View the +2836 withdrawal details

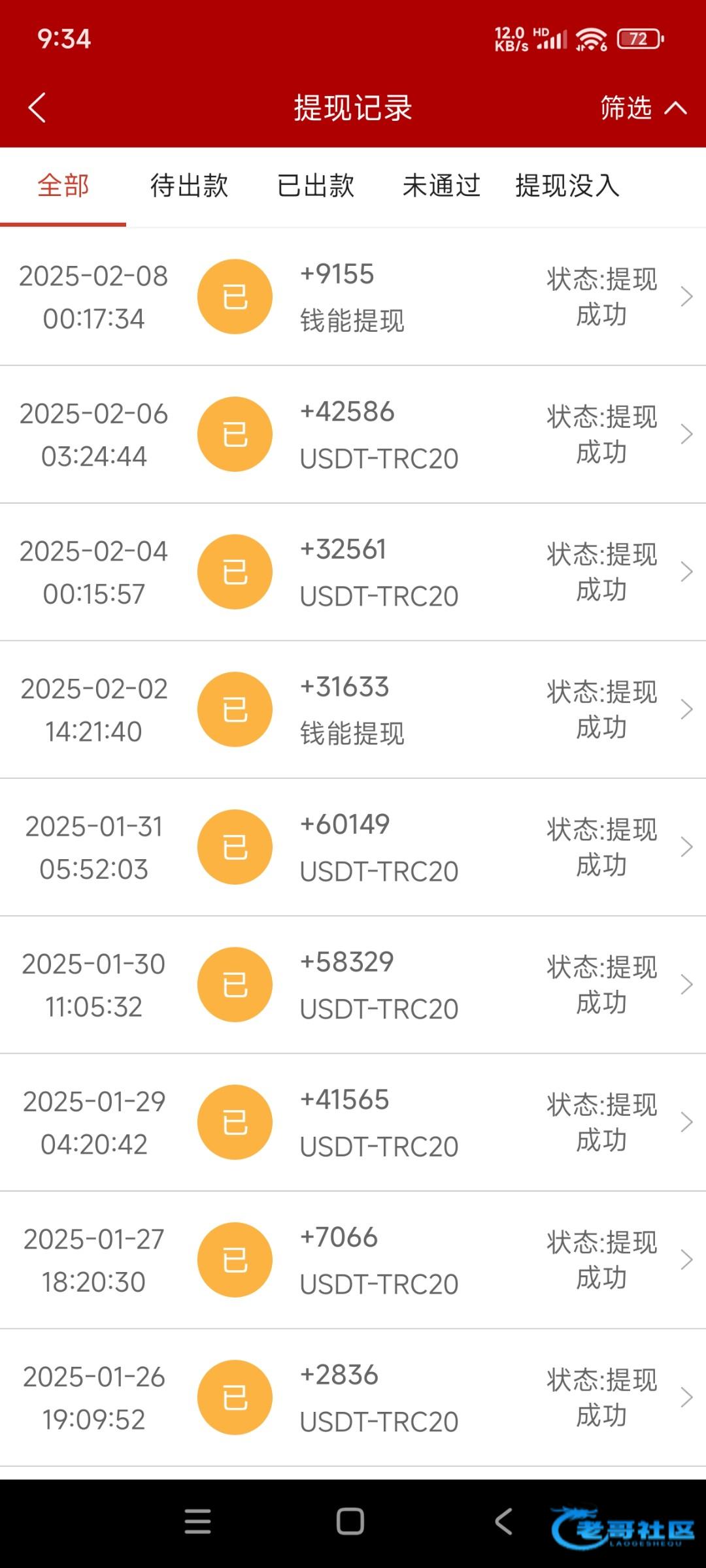(353, 1397)
